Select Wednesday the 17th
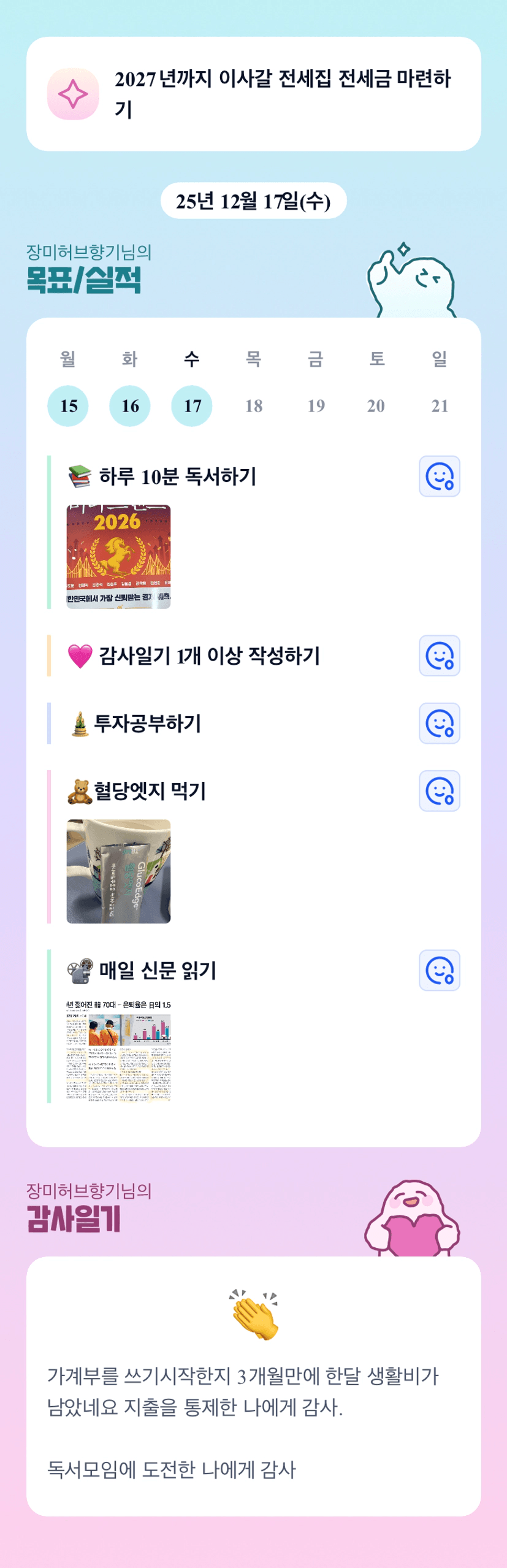Screen dimensions: 507x1568 tap(192, 406)
